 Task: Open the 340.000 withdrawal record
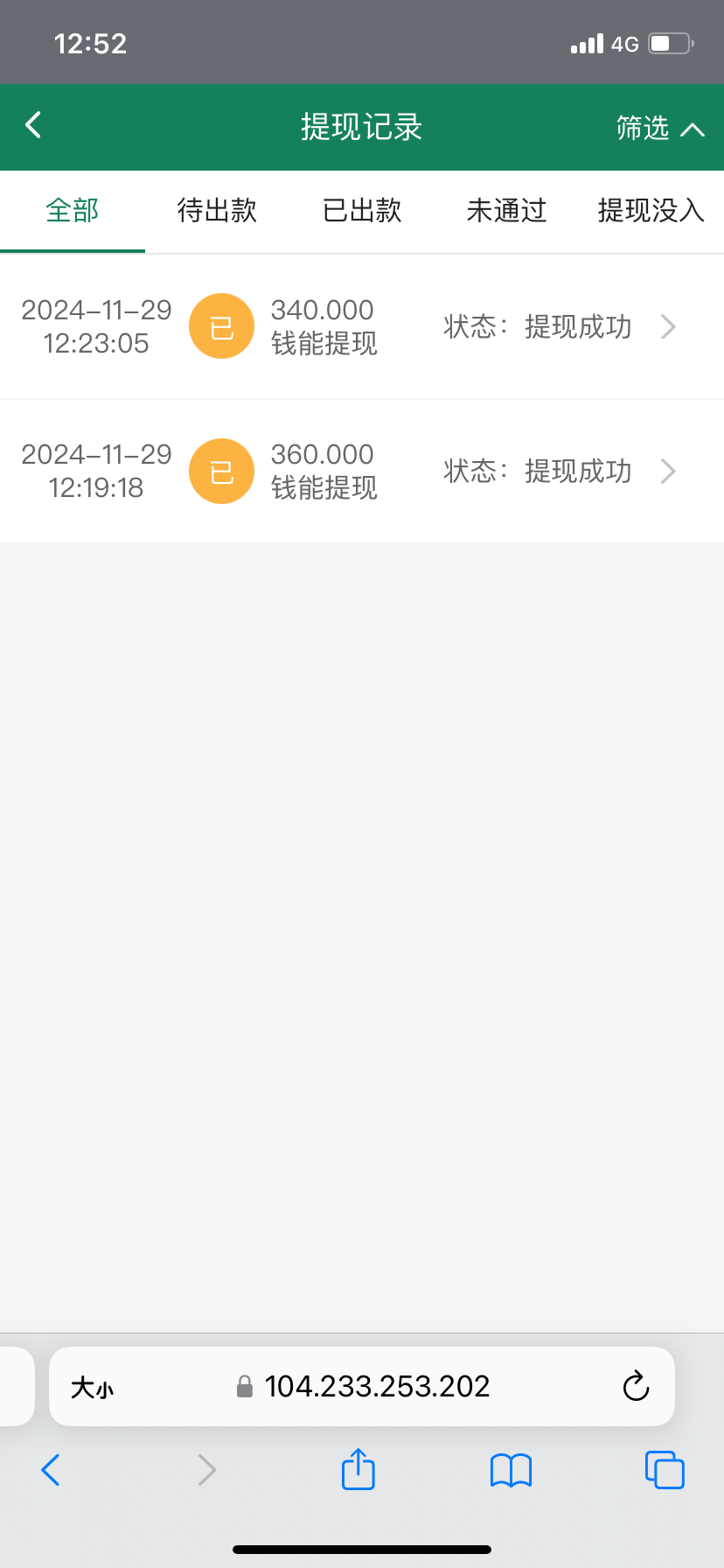(x=362, y=326)
